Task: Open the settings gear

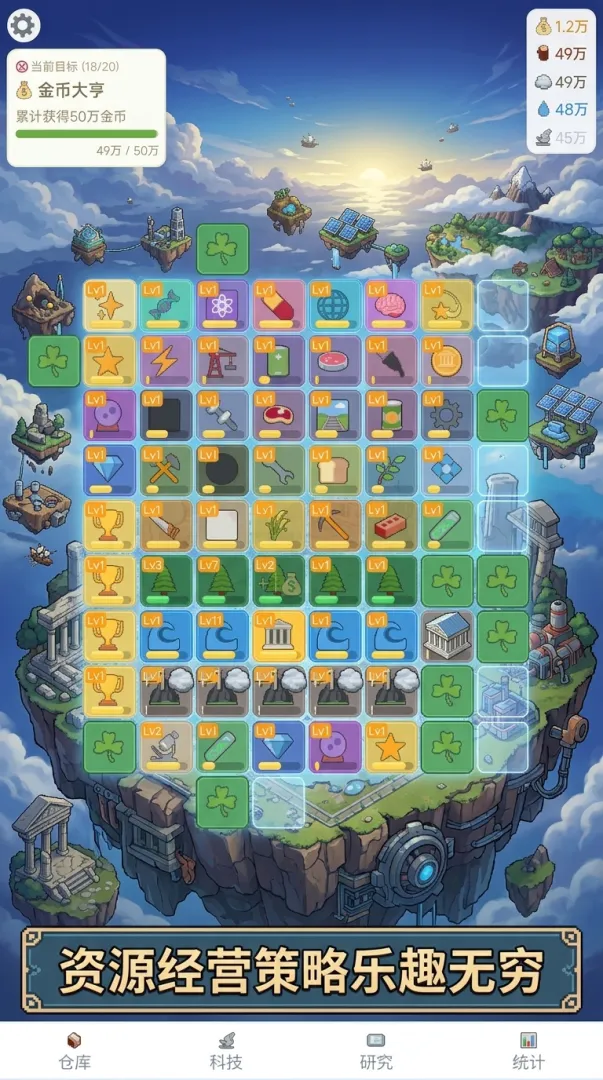Action: pyautogui.click(x=22, y=25)
